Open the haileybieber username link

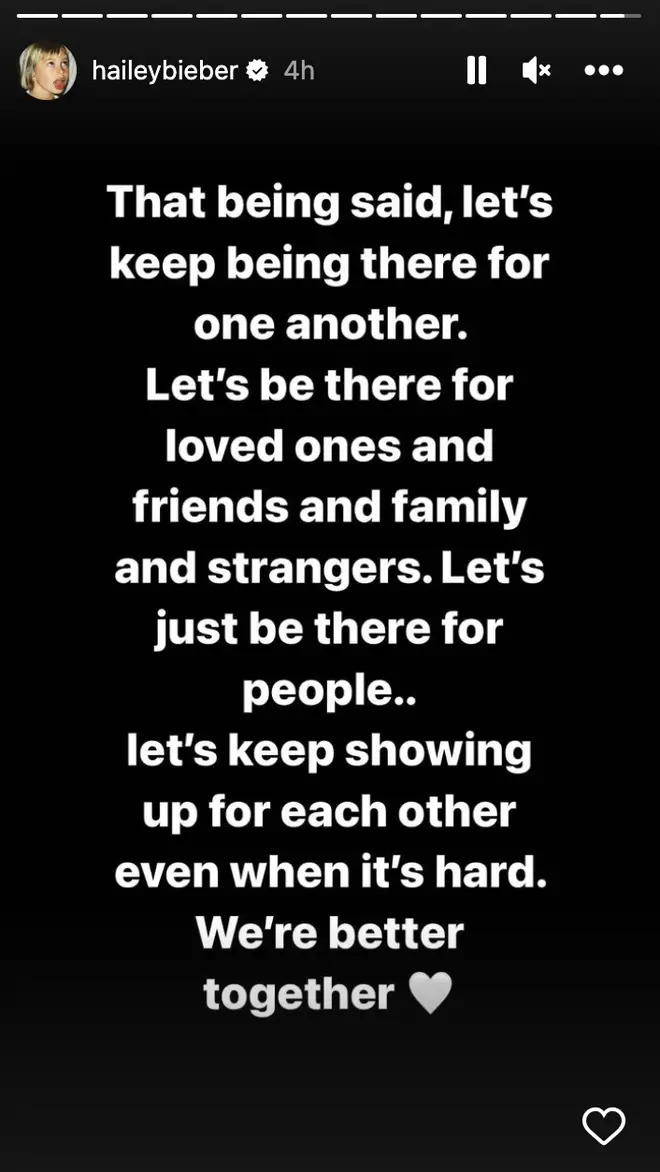click(x=165, y=71)
